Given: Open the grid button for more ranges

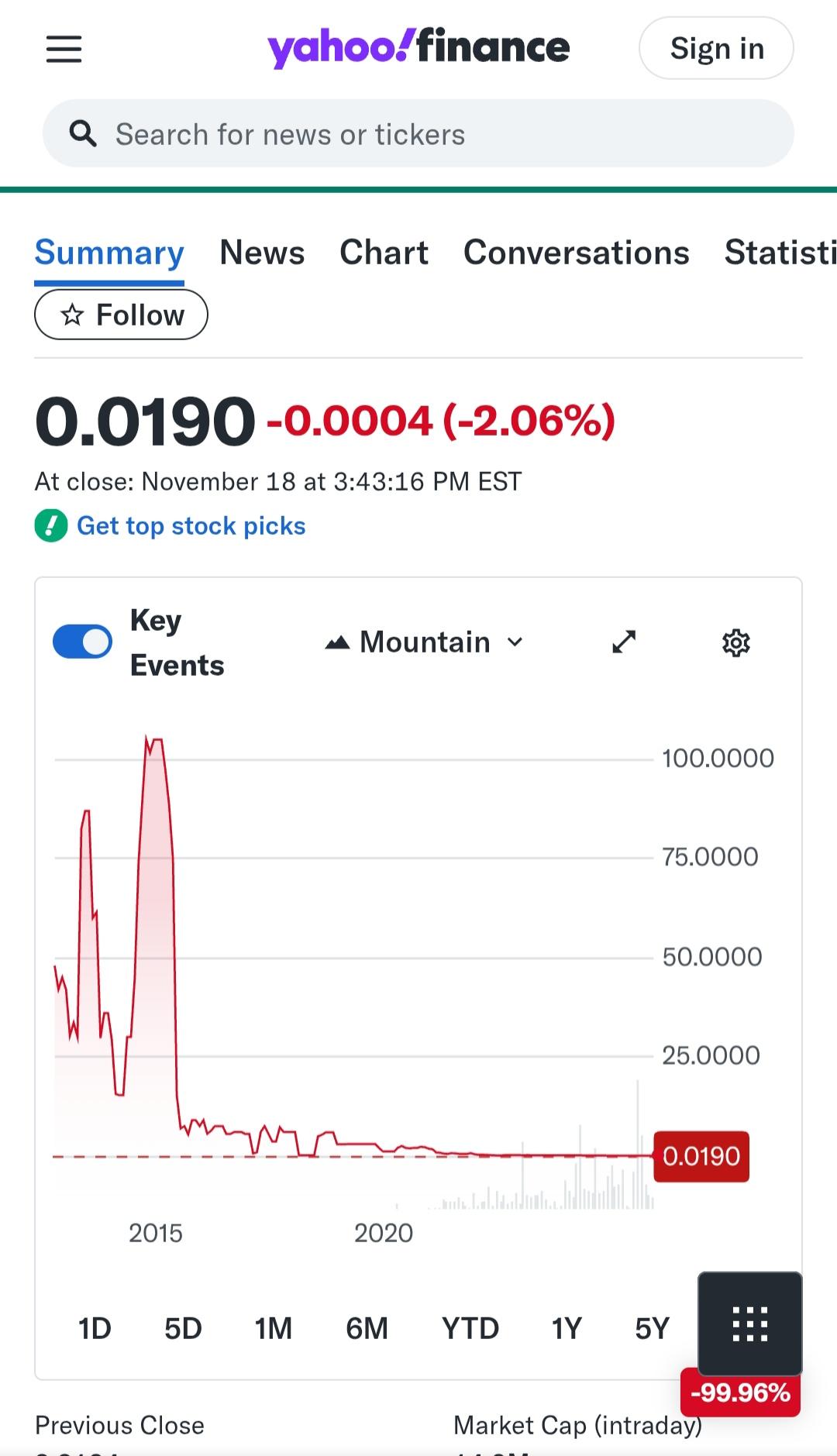Looking at the screenshot, I should (x=749, y=1323).
